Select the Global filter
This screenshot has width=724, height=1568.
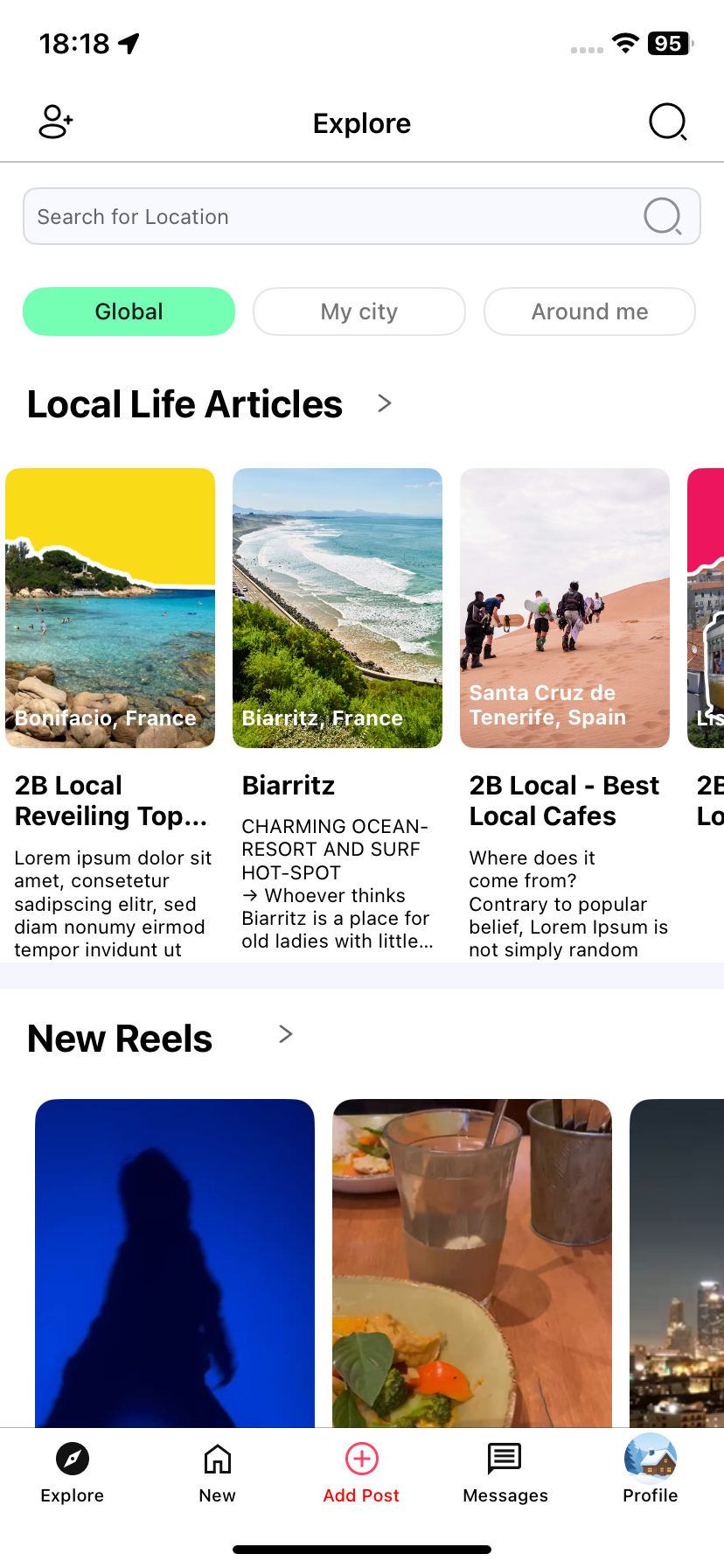(129, 311)
